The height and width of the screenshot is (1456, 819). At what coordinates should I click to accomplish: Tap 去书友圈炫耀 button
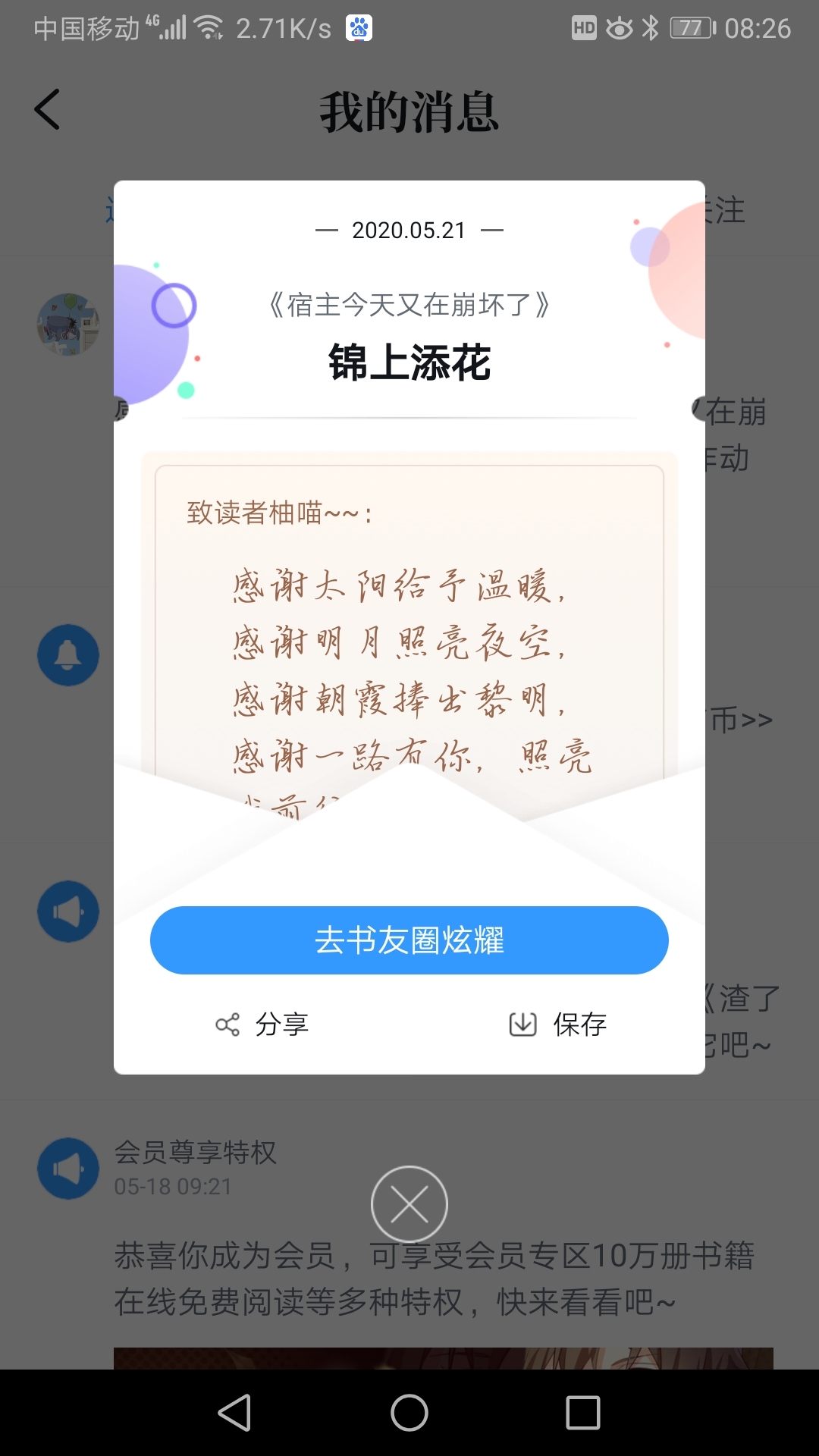pyautogui.click(x=409, y=940)
